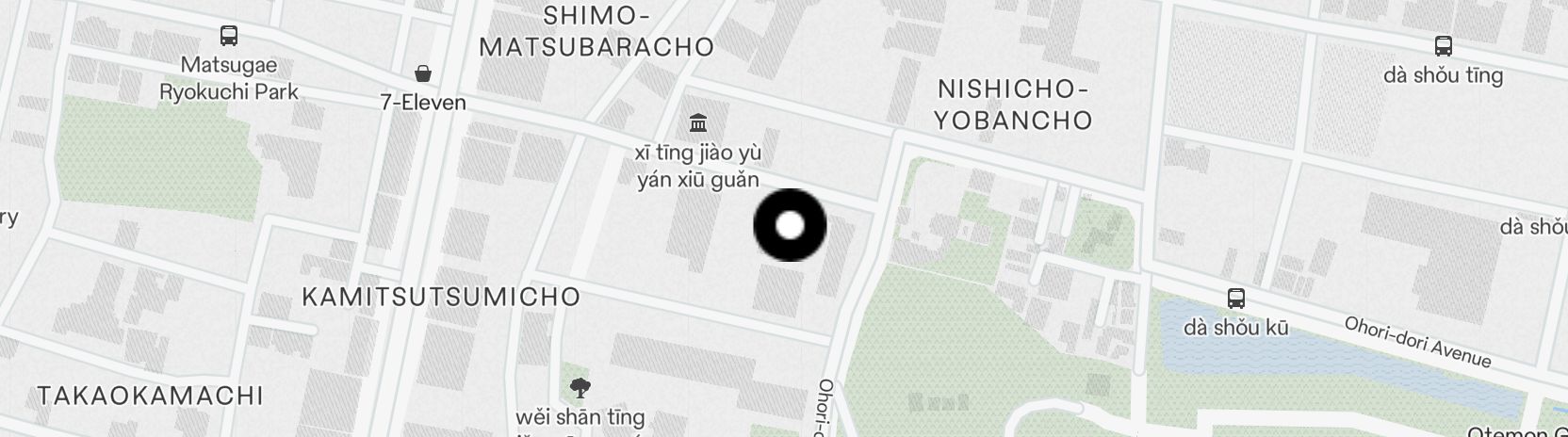Screen dimensions: 1568x437
Task: Select the 7-Eleven store marker
Action: (x=423, y=74)
